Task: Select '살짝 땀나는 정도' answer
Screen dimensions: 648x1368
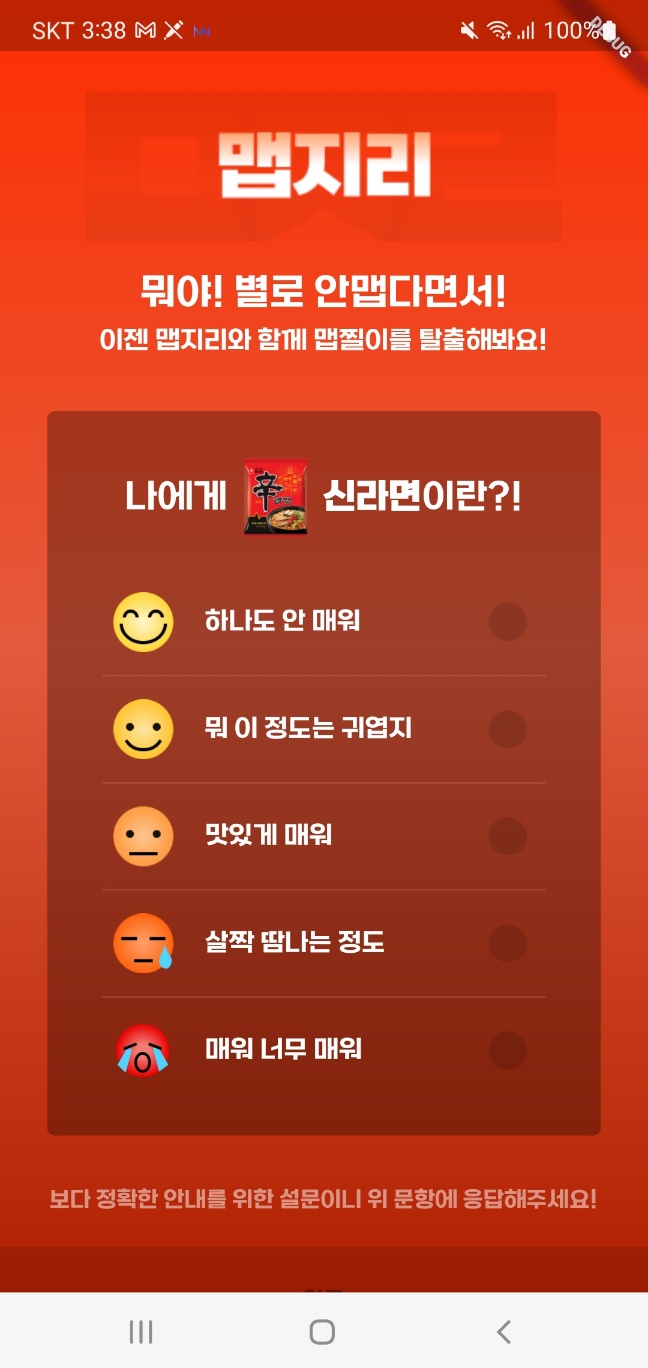Action: click(x=507, y=943)
